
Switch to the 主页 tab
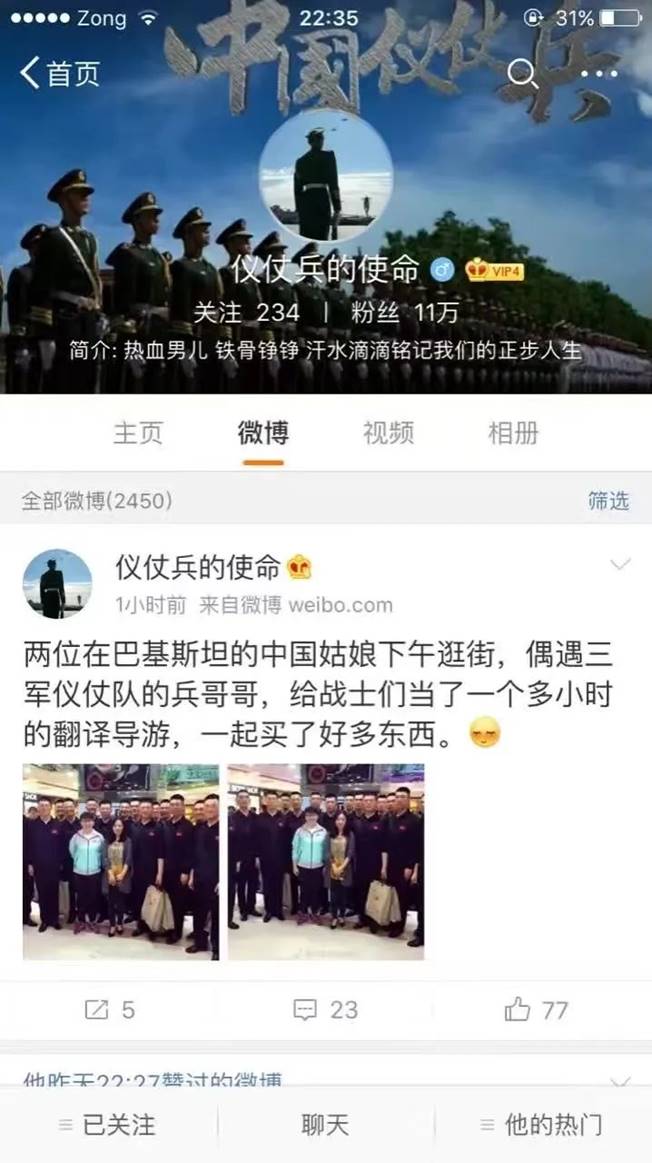(138, 433)
